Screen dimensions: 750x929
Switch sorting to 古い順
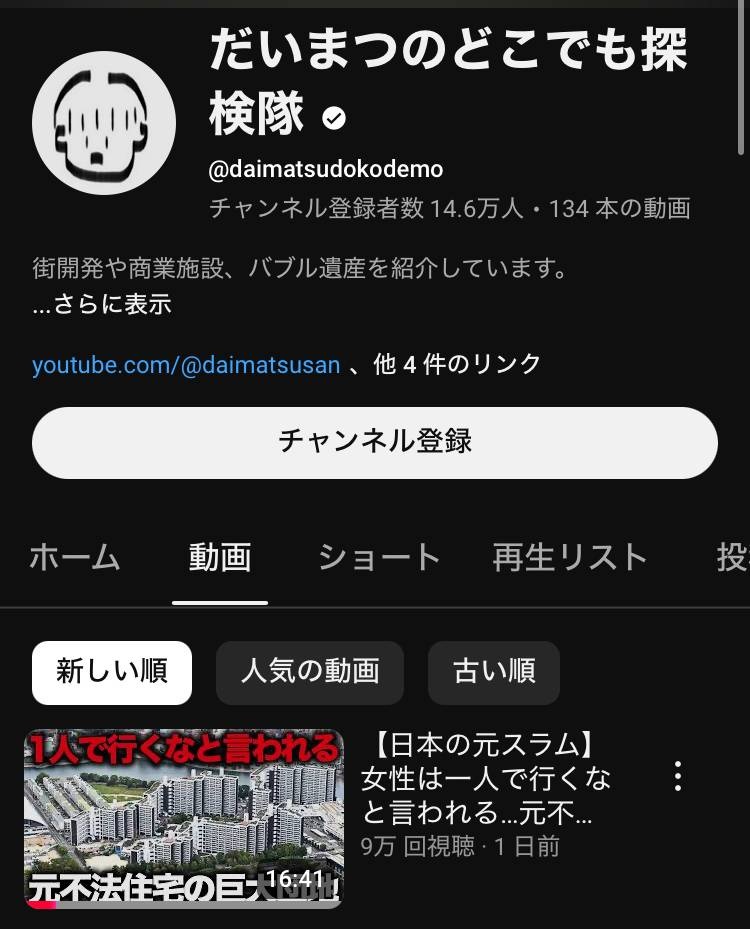(494, 673)
